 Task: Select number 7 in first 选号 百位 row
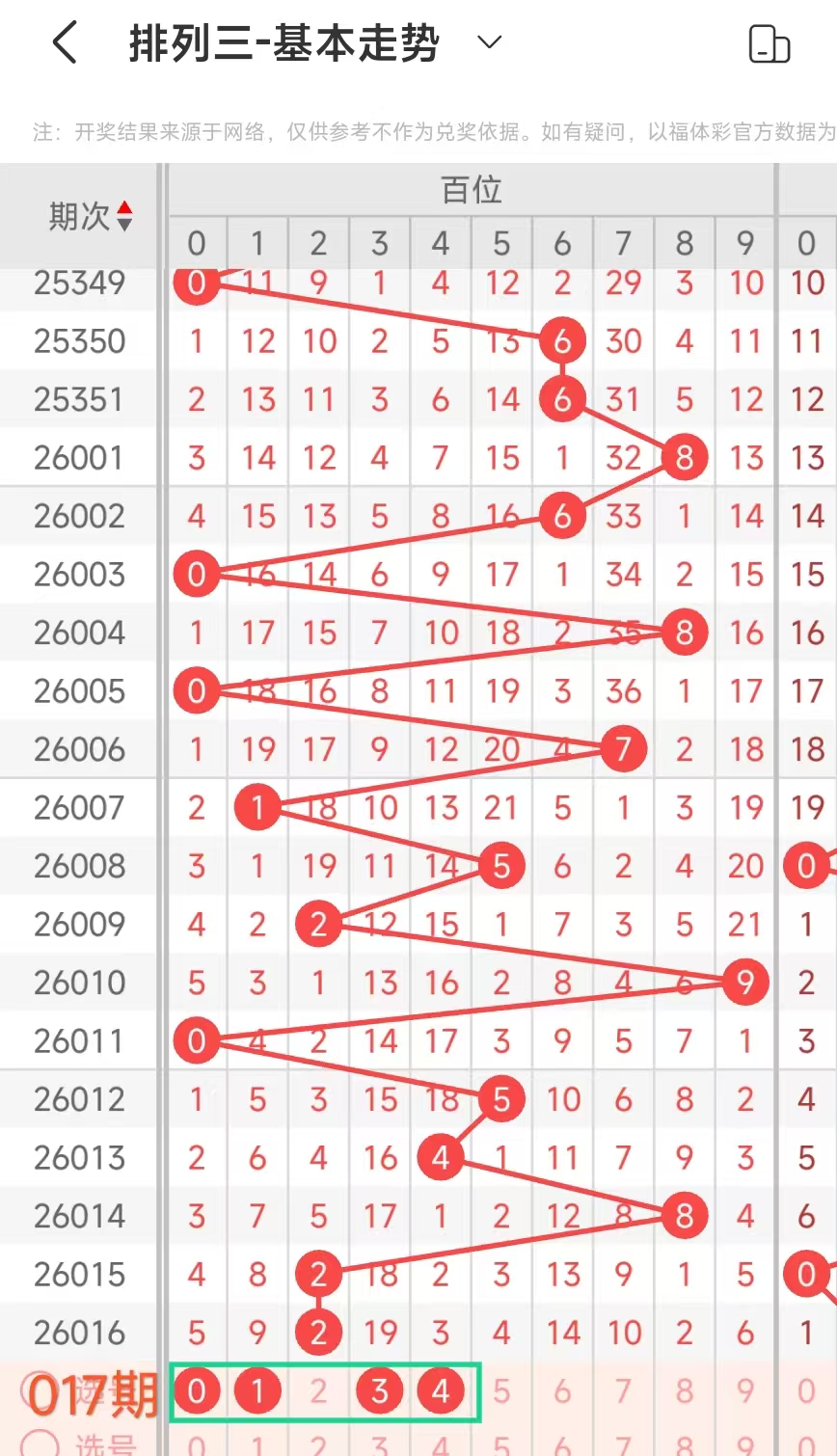pos(624,1391)
